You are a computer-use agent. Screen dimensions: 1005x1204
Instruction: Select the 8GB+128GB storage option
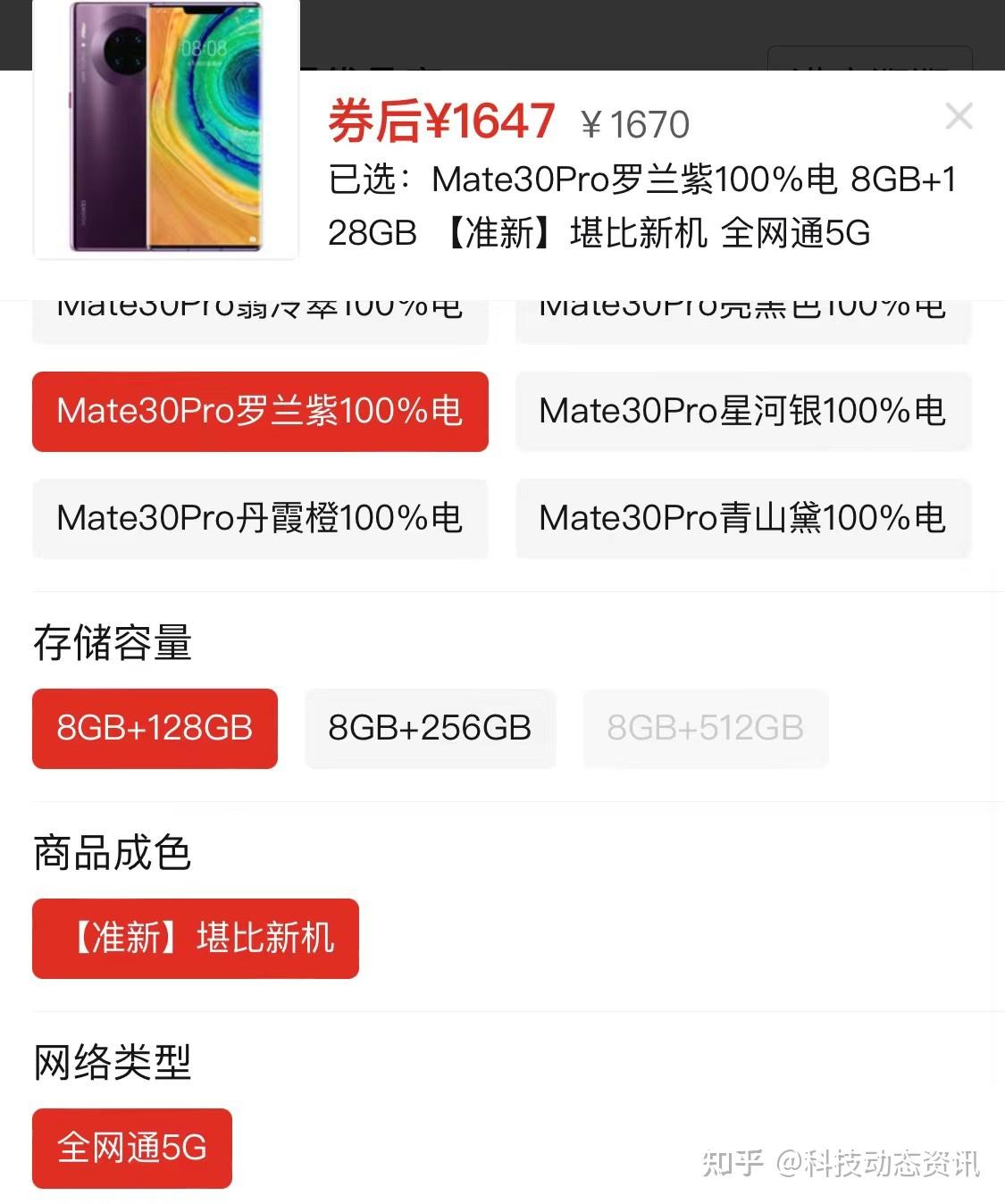tap(154, 729)
